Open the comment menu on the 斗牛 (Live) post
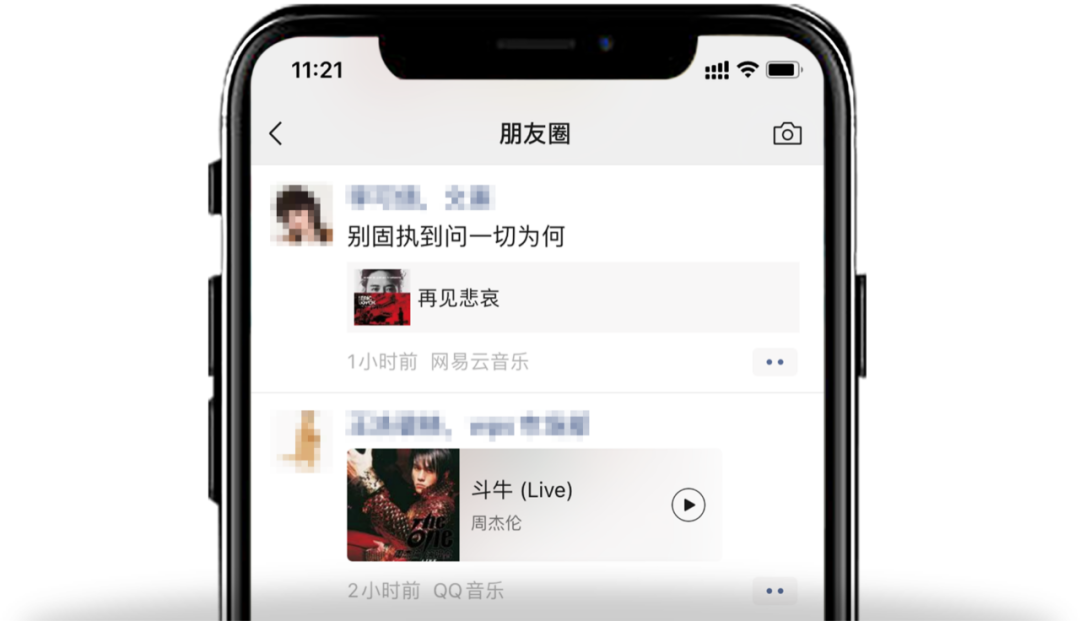Viewport: 1080px width, 621px height. (x=774, y=591)
